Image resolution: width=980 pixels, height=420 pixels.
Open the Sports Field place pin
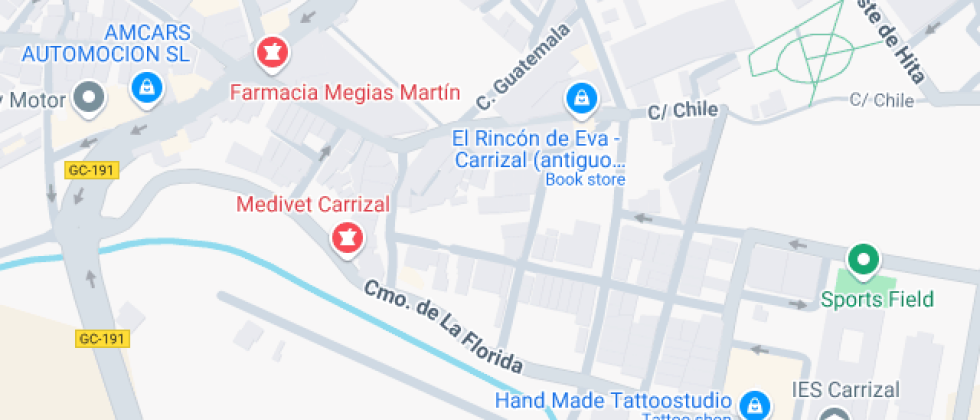[863, 261]
